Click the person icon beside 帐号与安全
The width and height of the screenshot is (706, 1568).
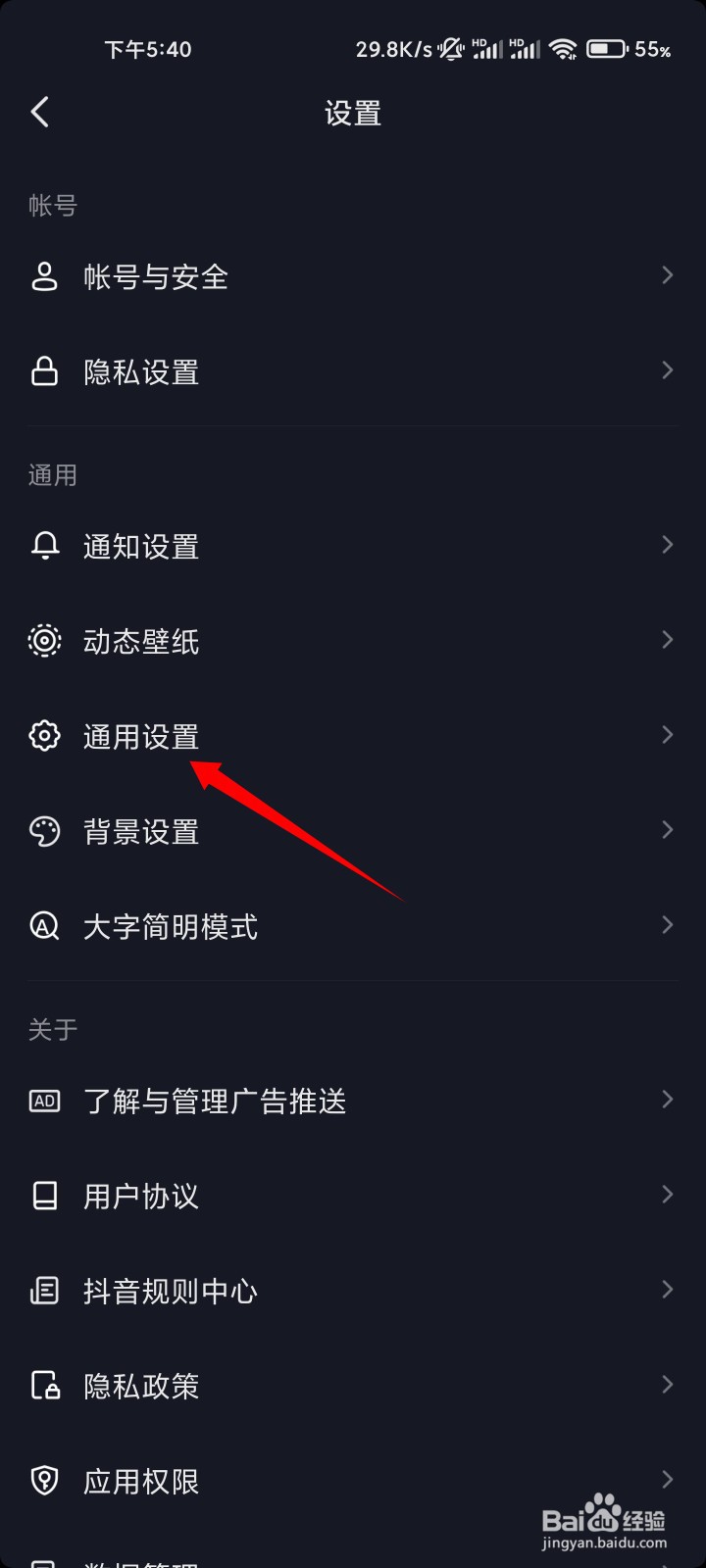click(x=44, y=276)
